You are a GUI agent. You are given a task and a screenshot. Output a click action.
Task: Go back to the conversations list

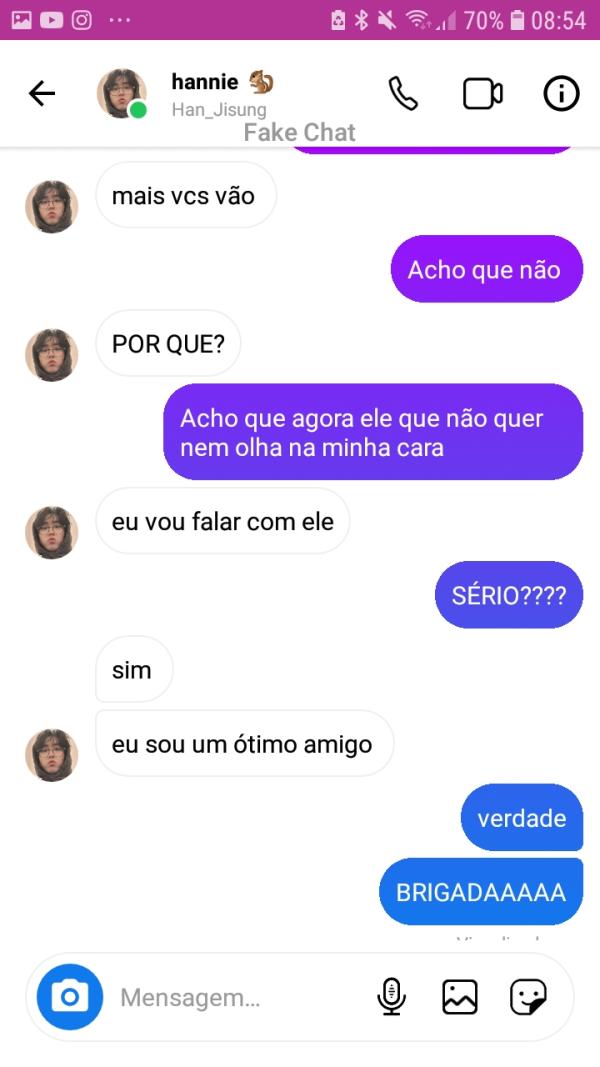point(42,94)
